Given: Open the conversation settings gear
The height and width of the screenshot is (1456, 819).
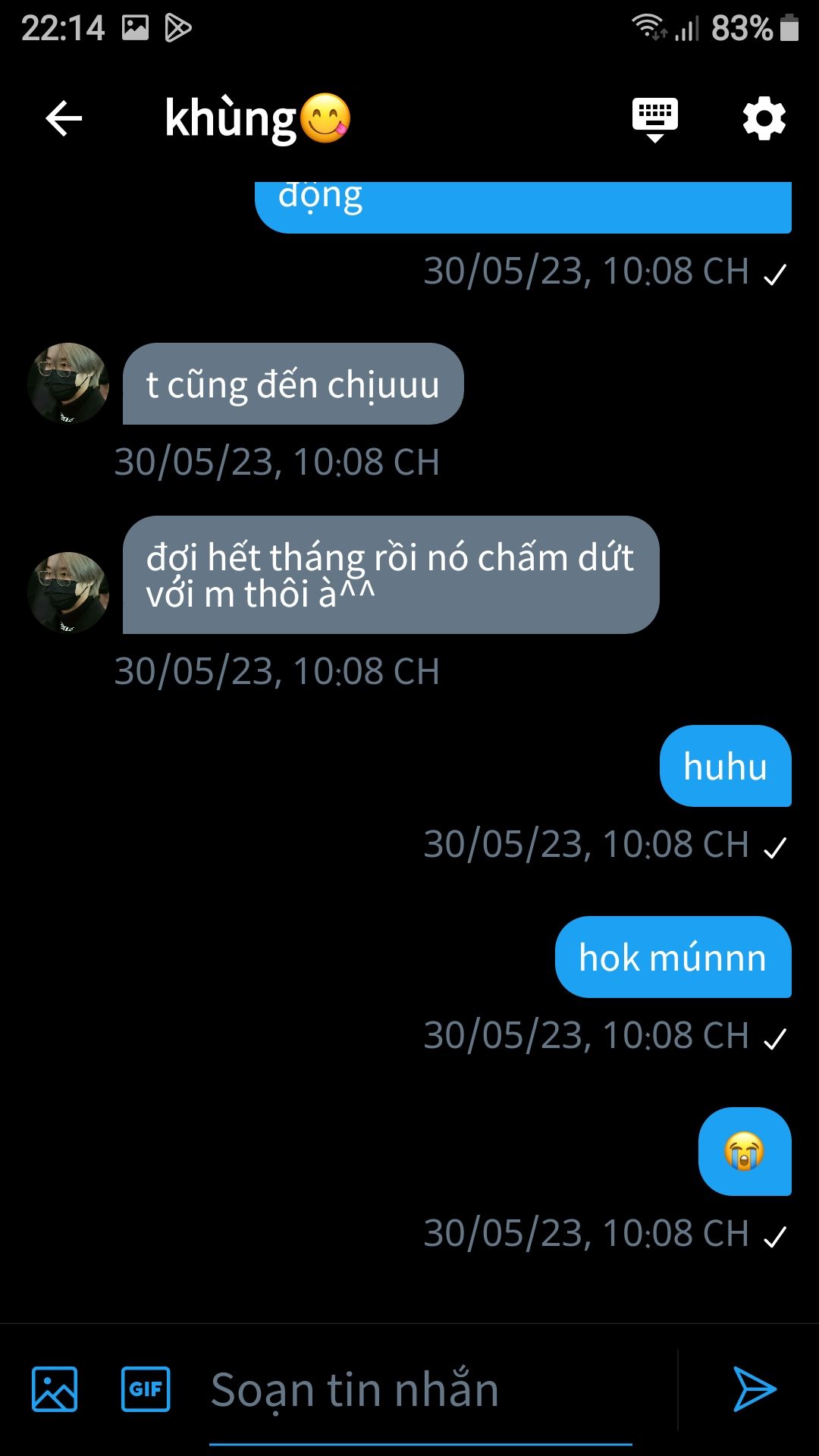Looking at the screenshot, I should click(764, 118).
